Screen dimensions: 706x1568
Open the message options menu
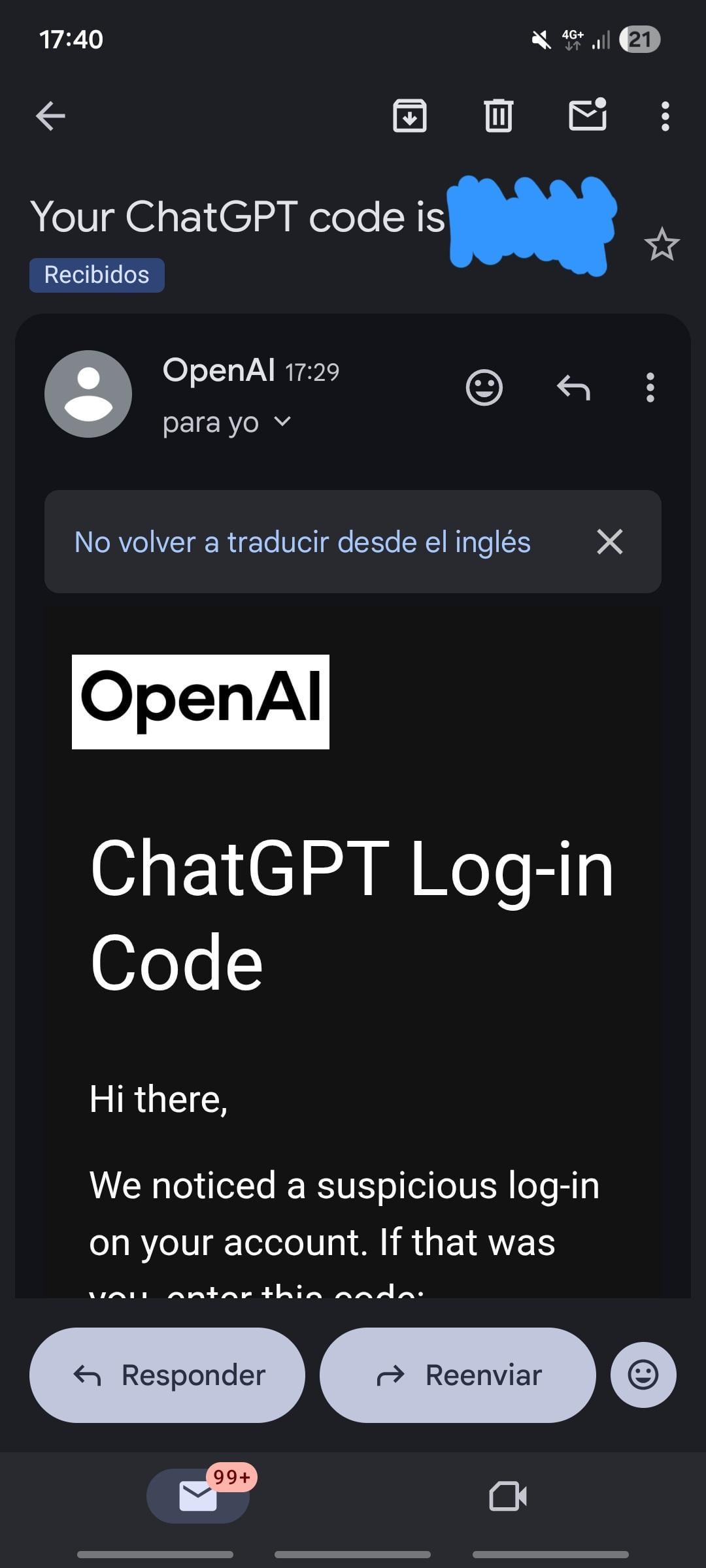click(x=650, y=387)
